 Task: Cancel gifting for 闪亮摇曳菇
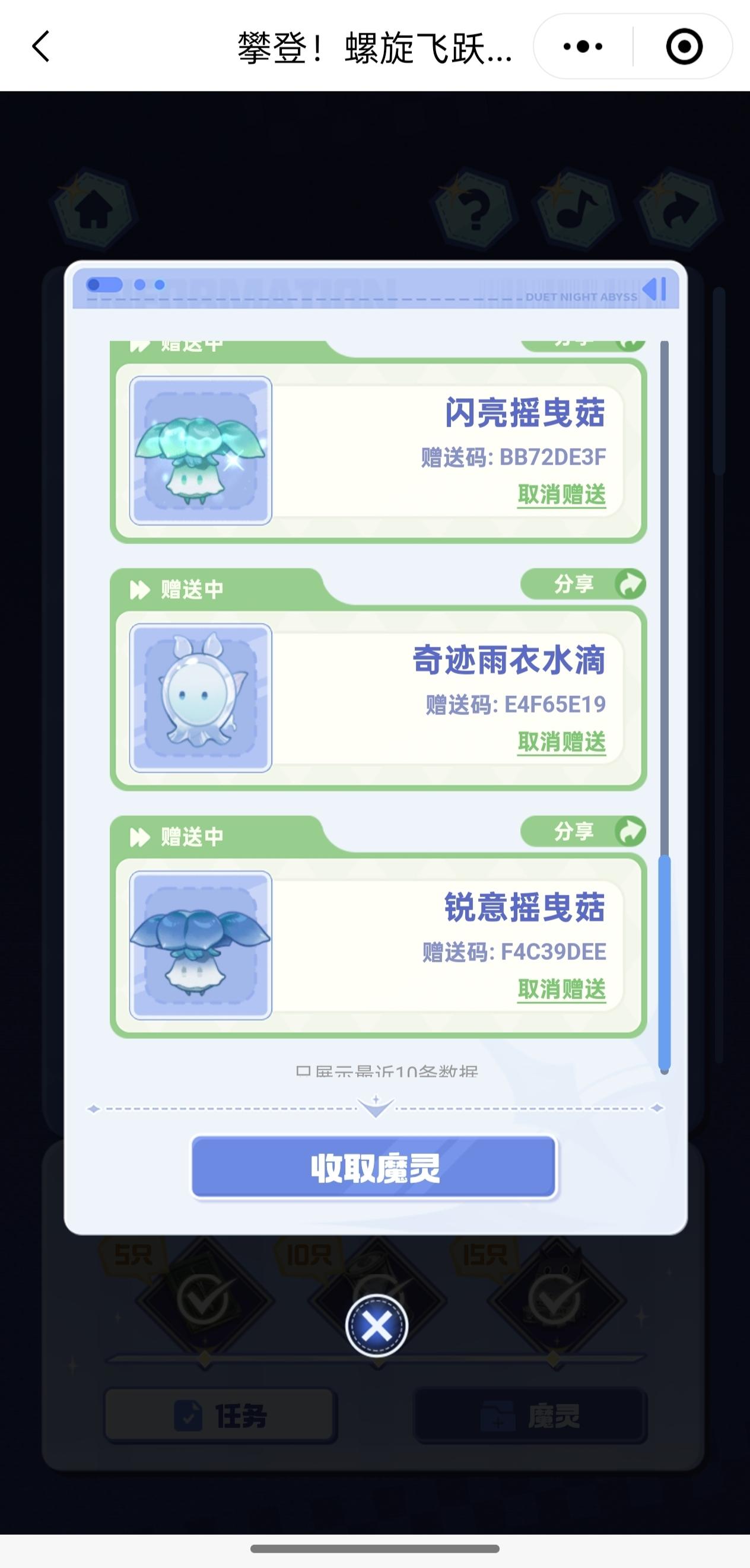[x=561, y=494]
